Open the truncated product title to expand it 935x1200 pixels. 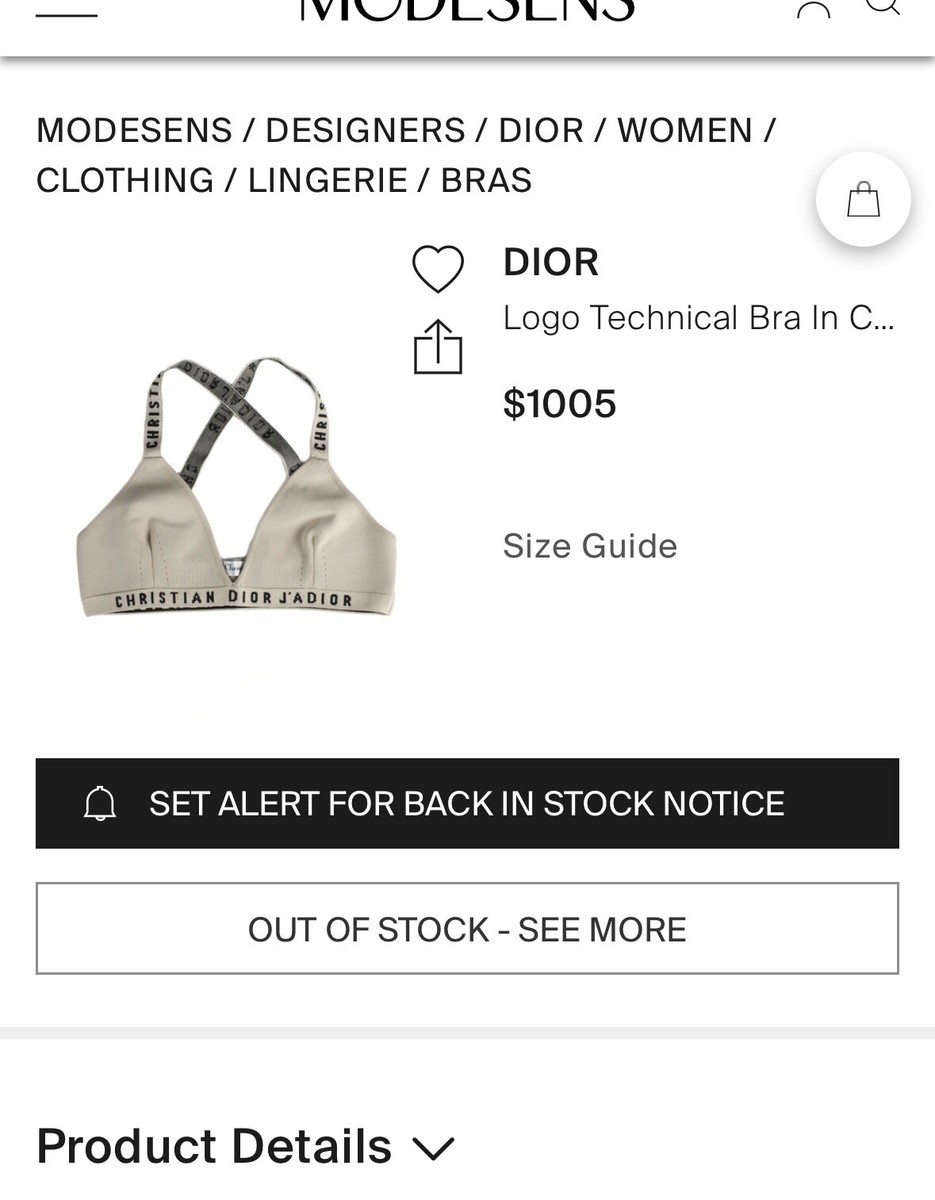coord(698,317)
